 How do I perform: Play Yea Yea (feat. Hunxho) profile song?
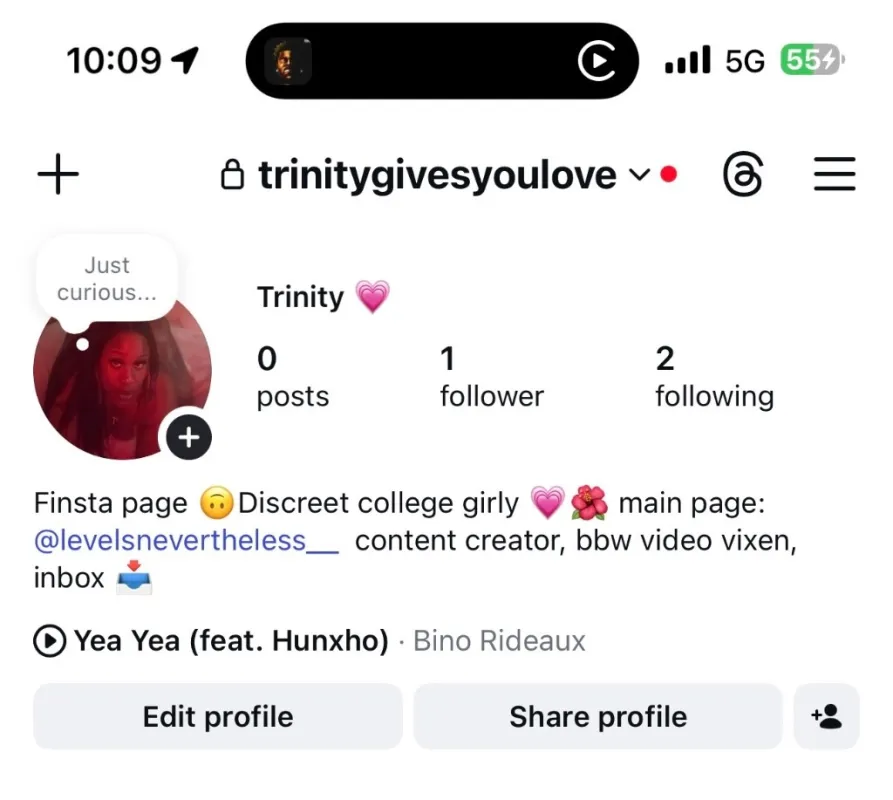click(x=211, y=641)
